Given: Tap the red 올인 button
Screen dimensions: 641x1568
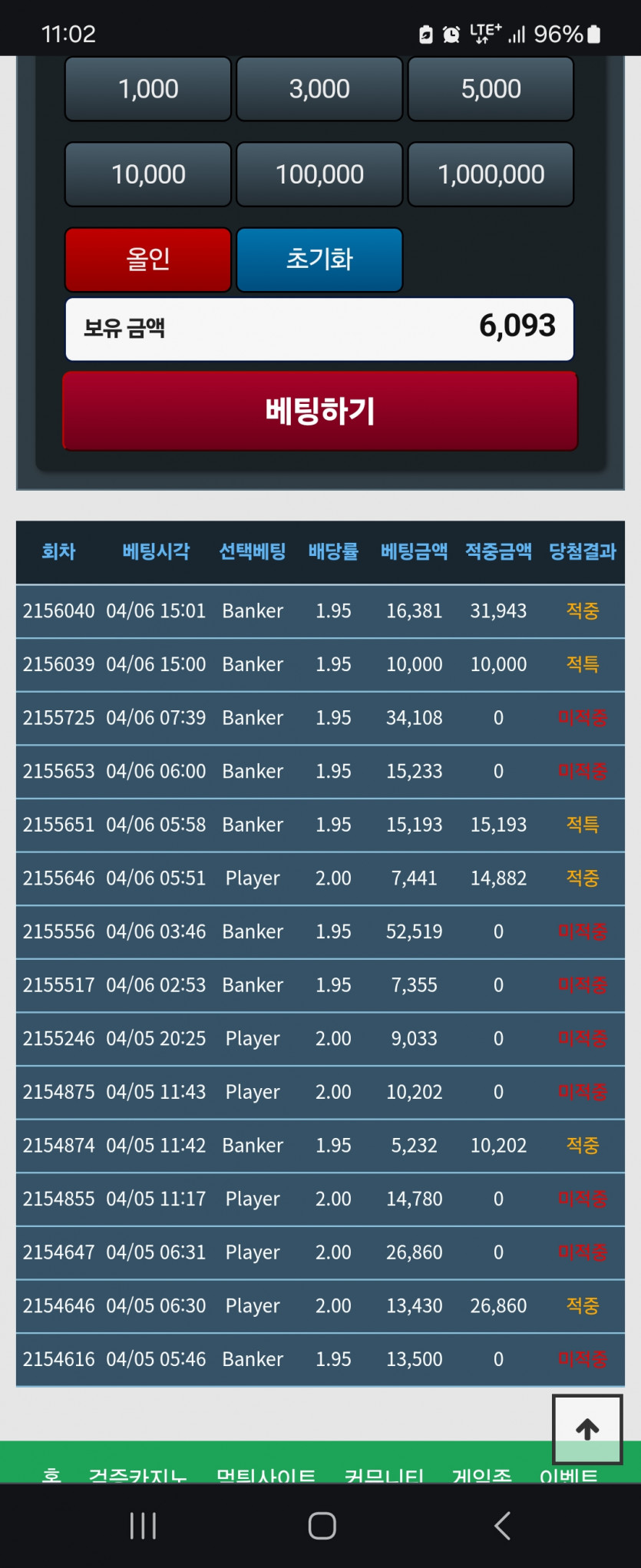Looking at the screenshot, I should click(148, 260).
